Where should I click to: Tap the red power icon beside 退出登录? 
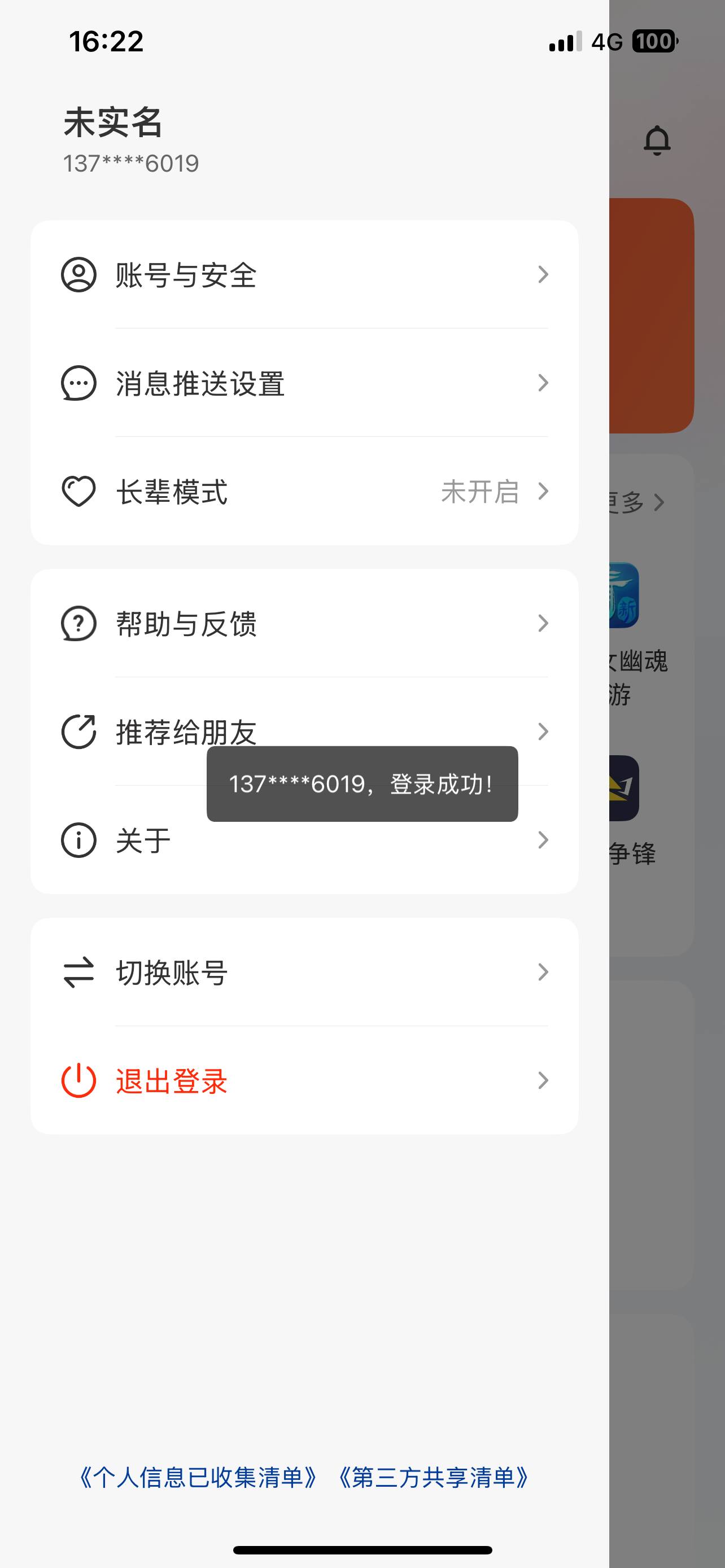tap(77, 1079)
